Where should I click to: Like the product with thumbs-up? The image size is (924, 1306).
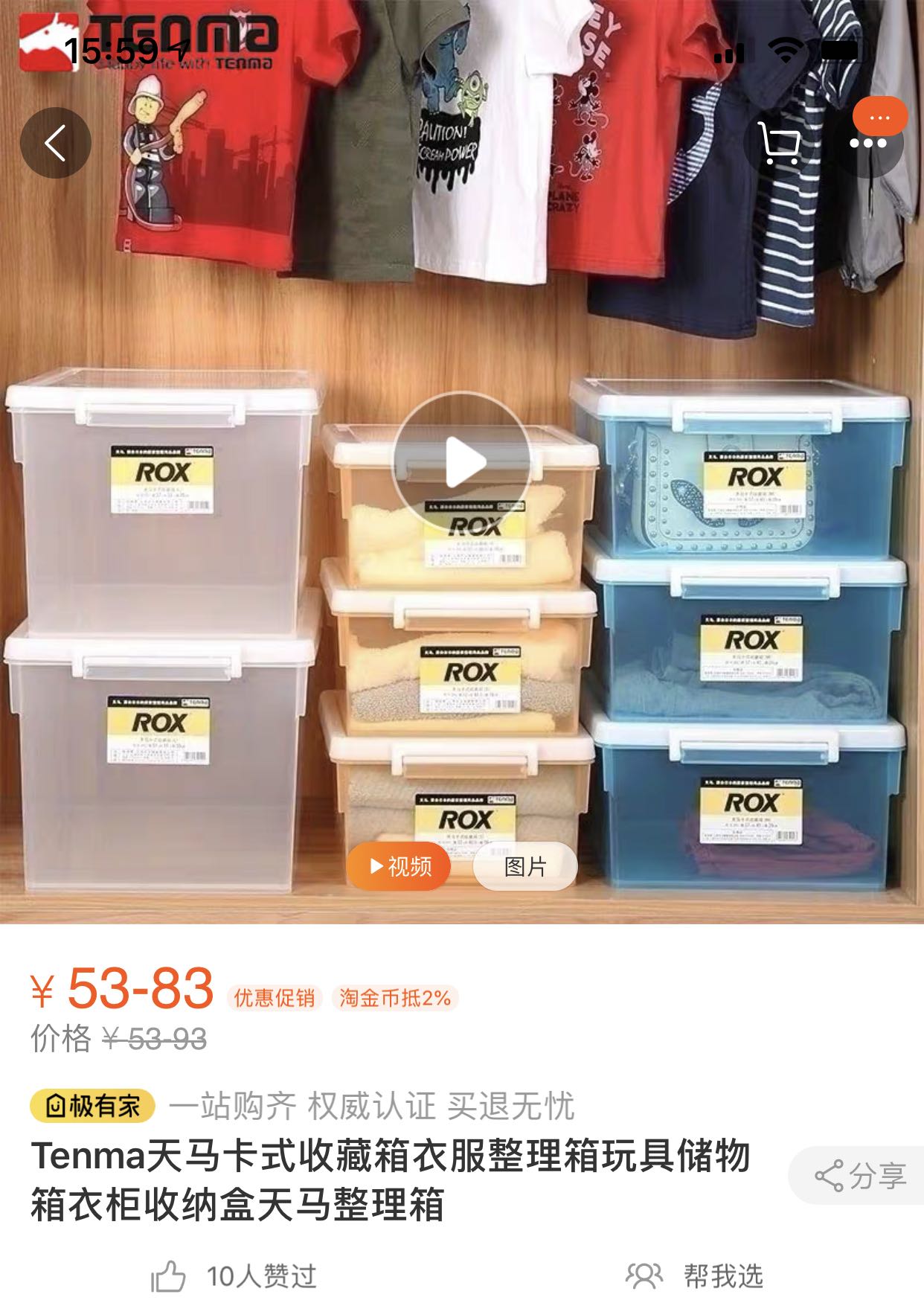pyautogui.click(x=169, y=1276)
